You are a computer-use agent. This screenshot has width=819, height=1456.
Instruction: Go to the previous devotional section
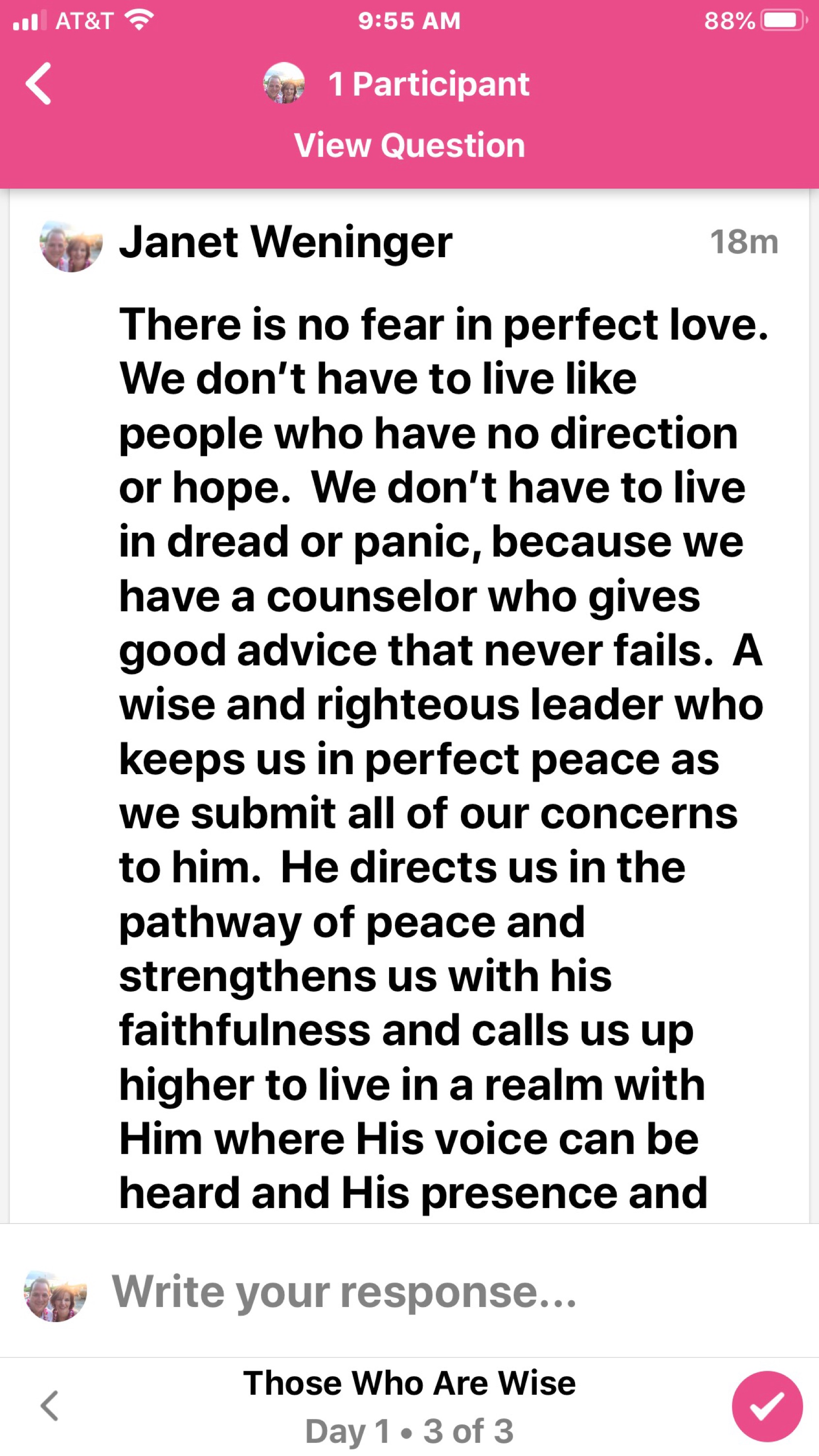tap(50, 1406)
